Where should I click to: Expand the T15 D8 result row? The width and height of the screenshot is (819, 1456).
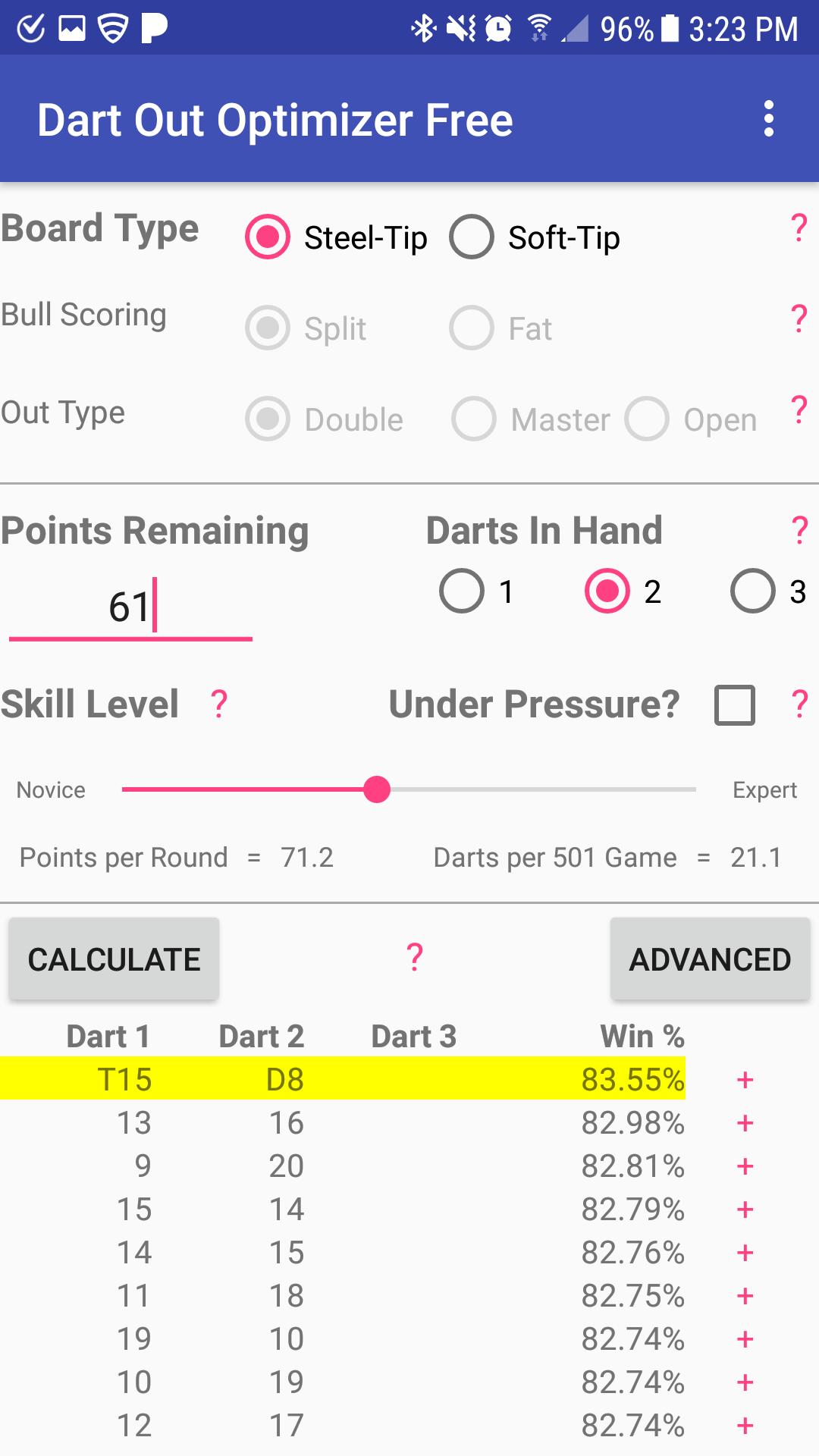pos(745,1080)
